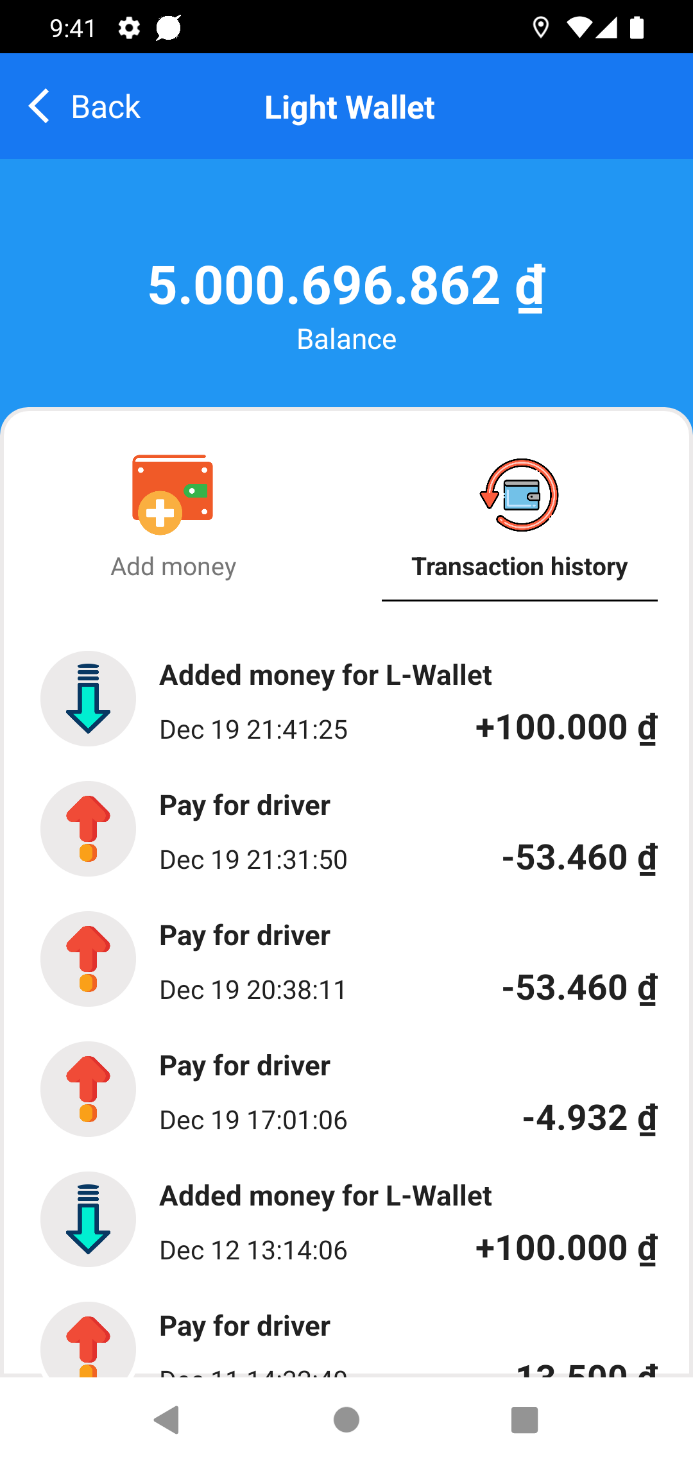The width and height of the screenshot is (693, 1462).
Task: Open the Dec 19 21:41:25 added money transaction
Action: 347,701
